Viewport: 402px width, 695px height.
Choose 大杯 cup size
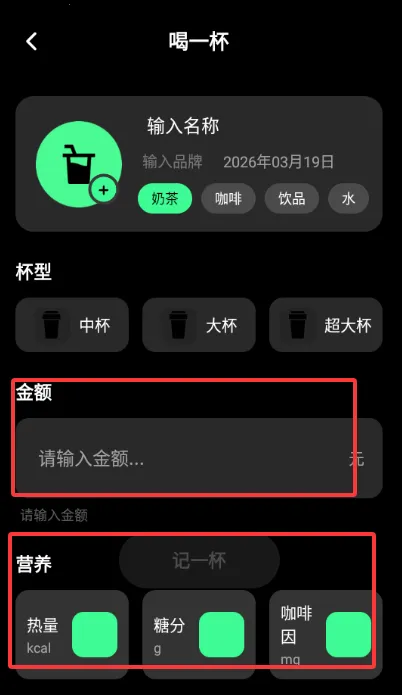(x=199, y=325)
